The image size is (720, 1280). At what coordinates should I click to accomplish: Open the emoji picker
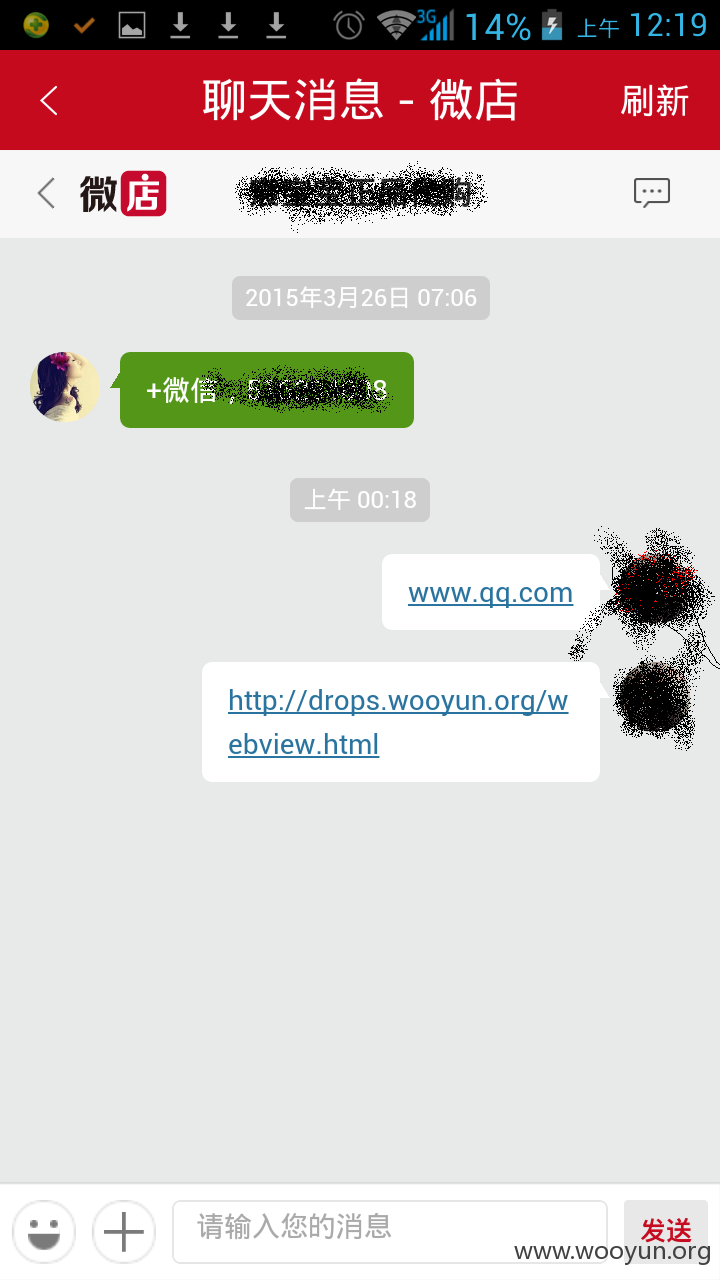click(44, 1232)
